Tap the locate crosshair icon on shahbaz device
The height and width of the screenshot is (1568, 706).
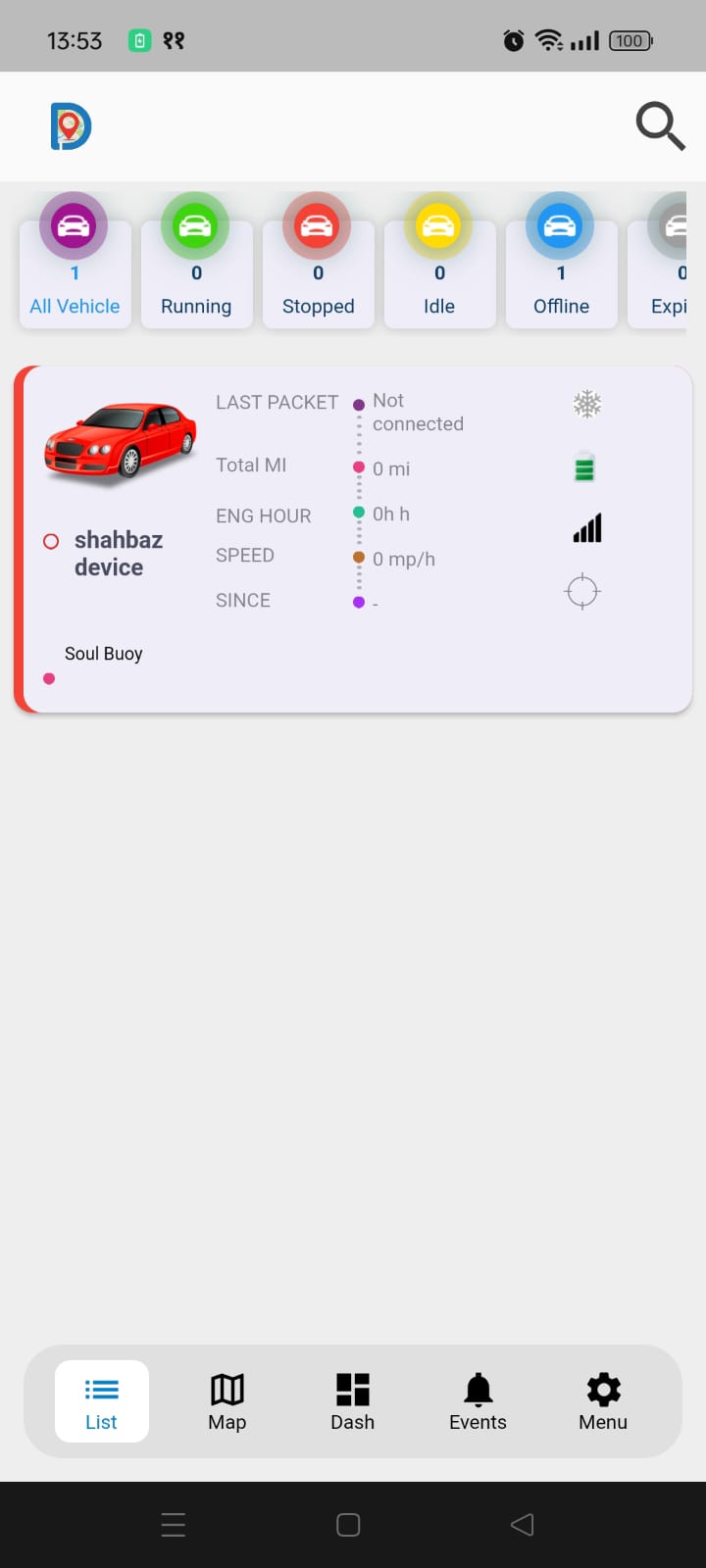click(582, 591)
